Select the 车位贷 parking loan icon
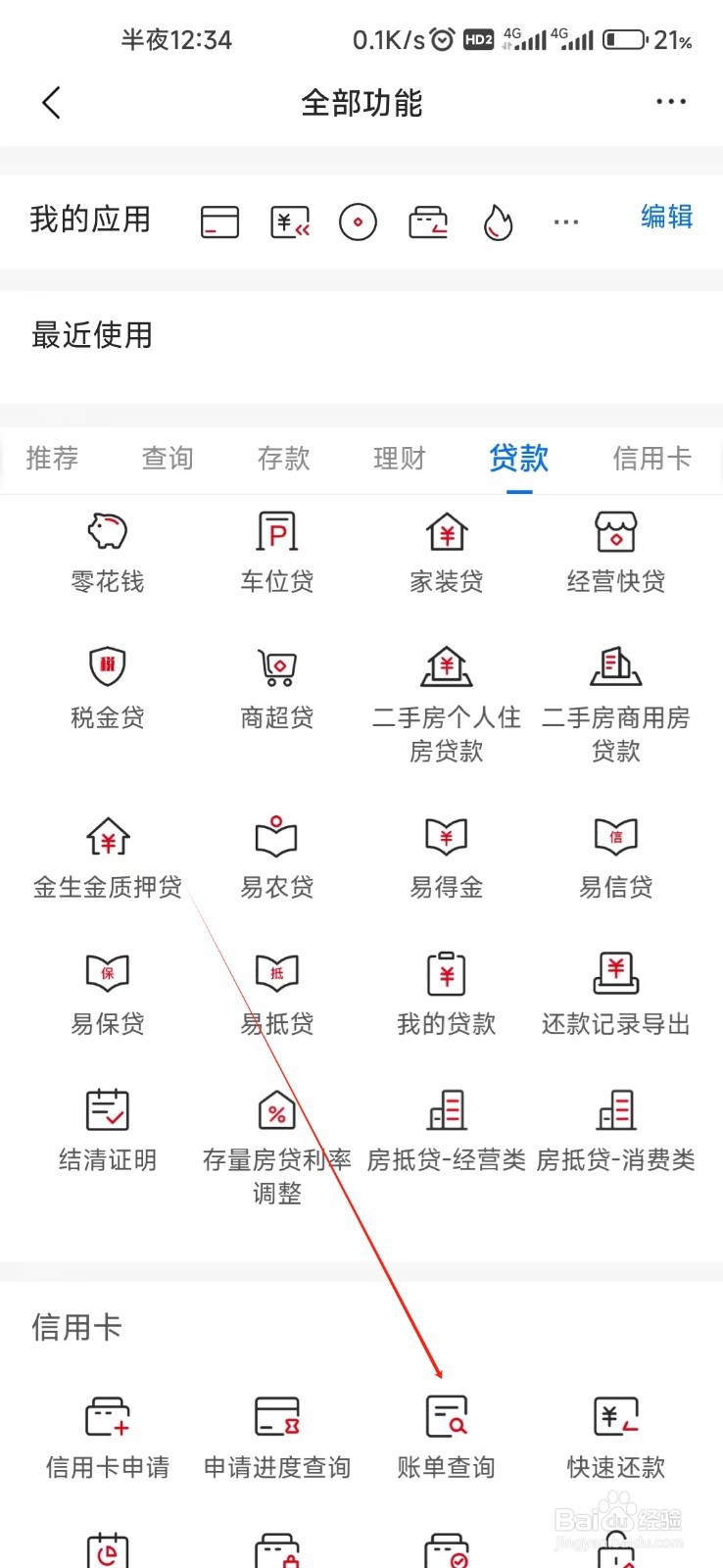This screenshot has width=723, height=1568. [276, 549]
